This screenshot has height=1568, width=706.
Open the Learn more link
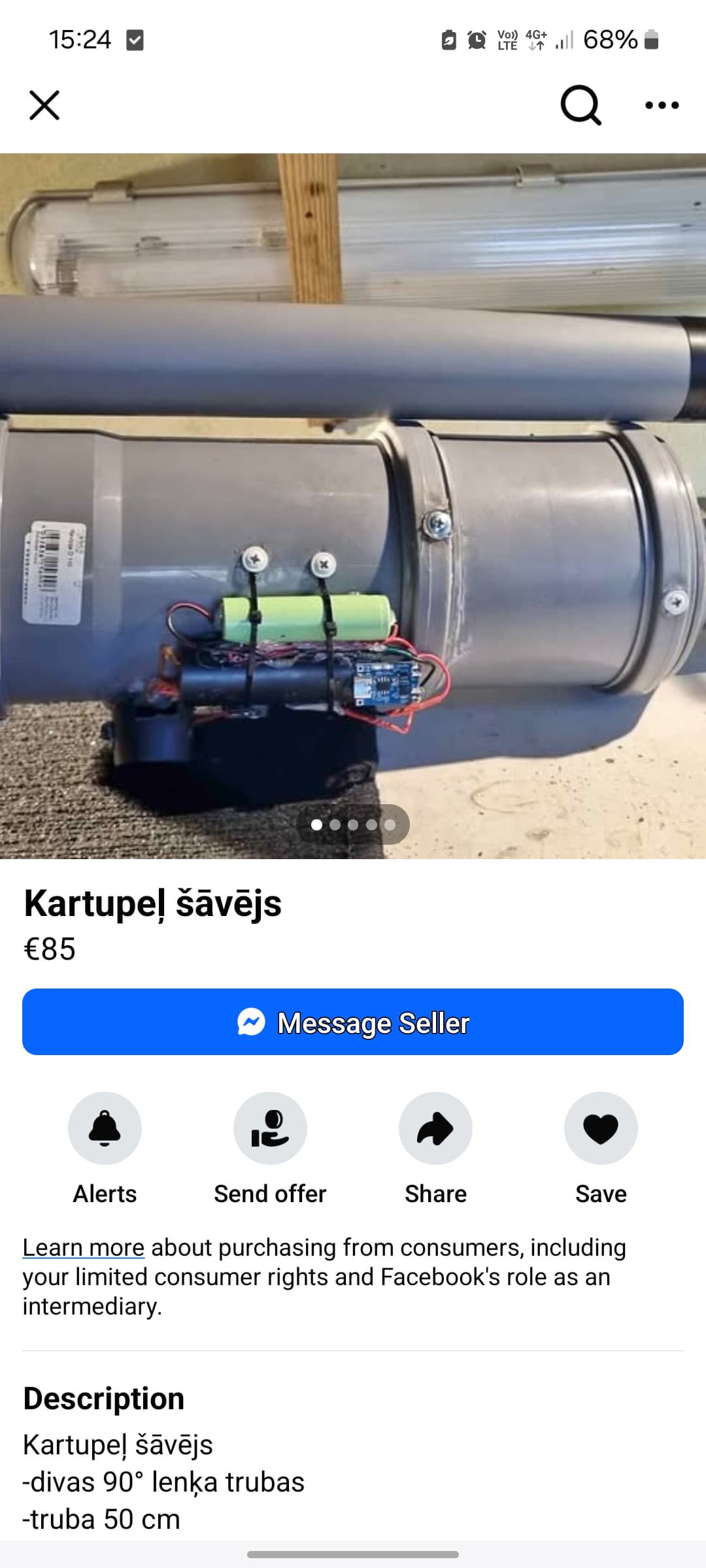83,1247
